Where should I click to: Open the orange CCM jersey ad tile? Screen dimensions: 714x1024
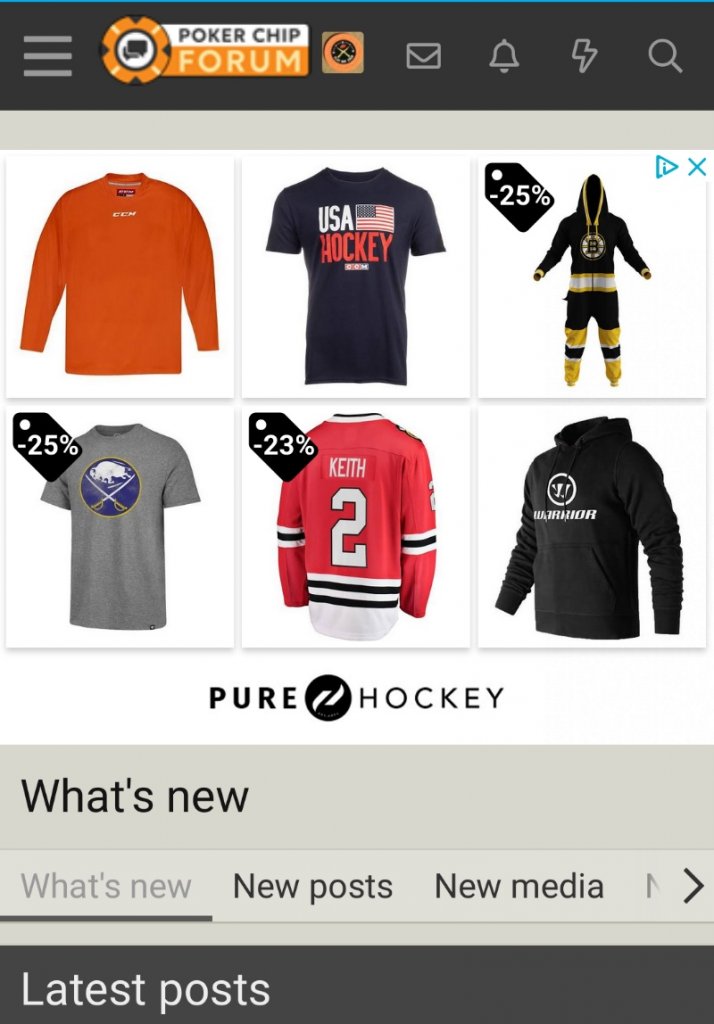[120, 276]
